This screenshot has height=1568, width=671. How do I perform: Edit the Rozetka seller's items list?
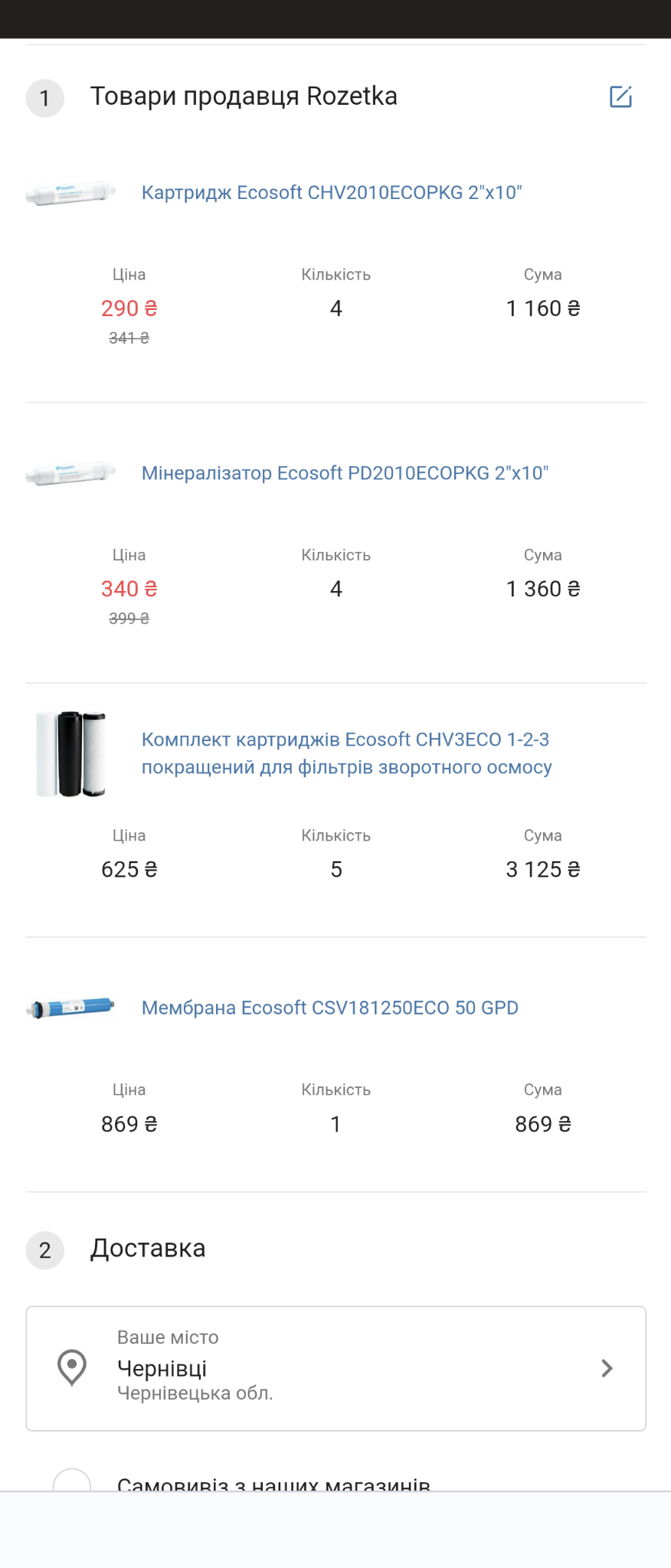[x=620, y=97]
